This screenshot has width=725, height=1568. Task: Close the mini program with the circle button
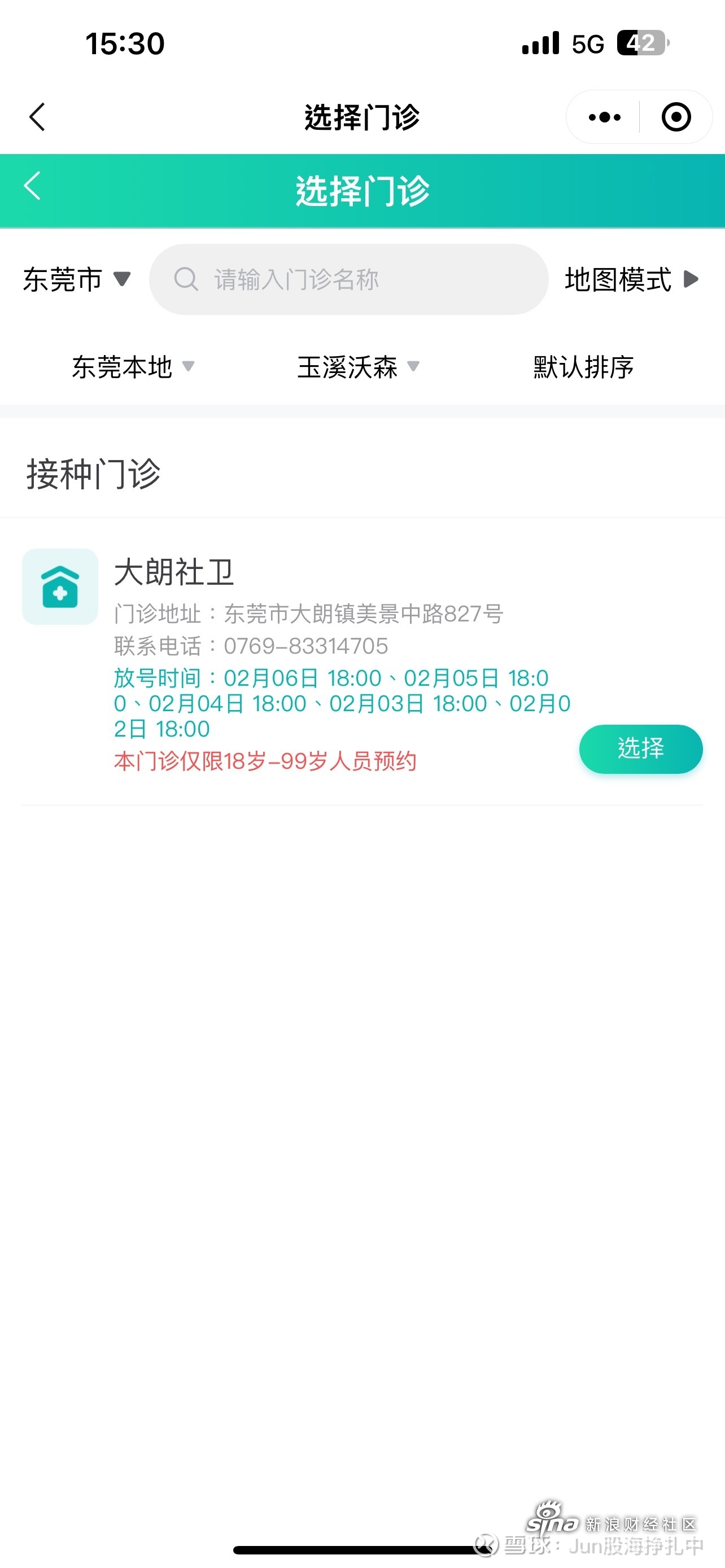(676, 117)
